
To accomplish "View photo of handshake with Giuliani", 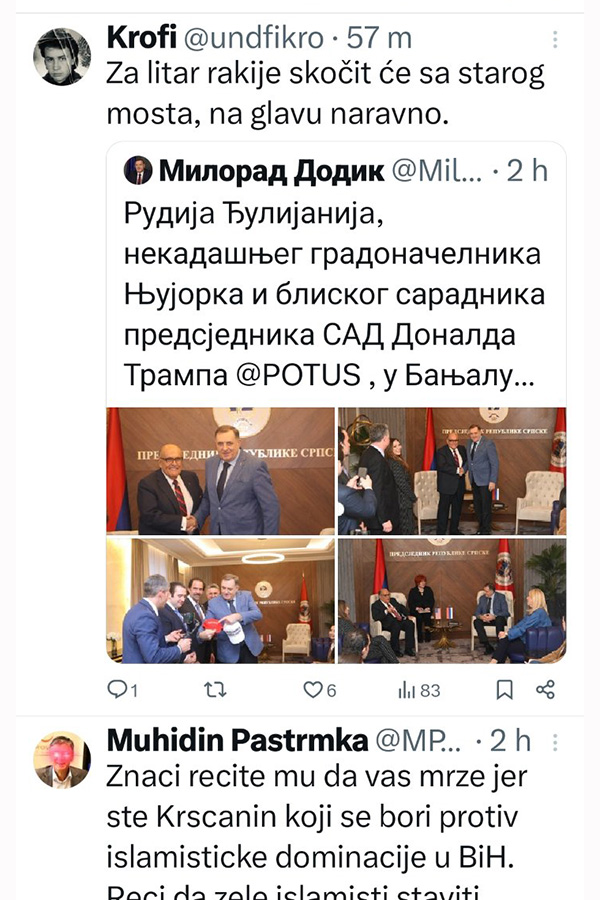I will point(221,470).
